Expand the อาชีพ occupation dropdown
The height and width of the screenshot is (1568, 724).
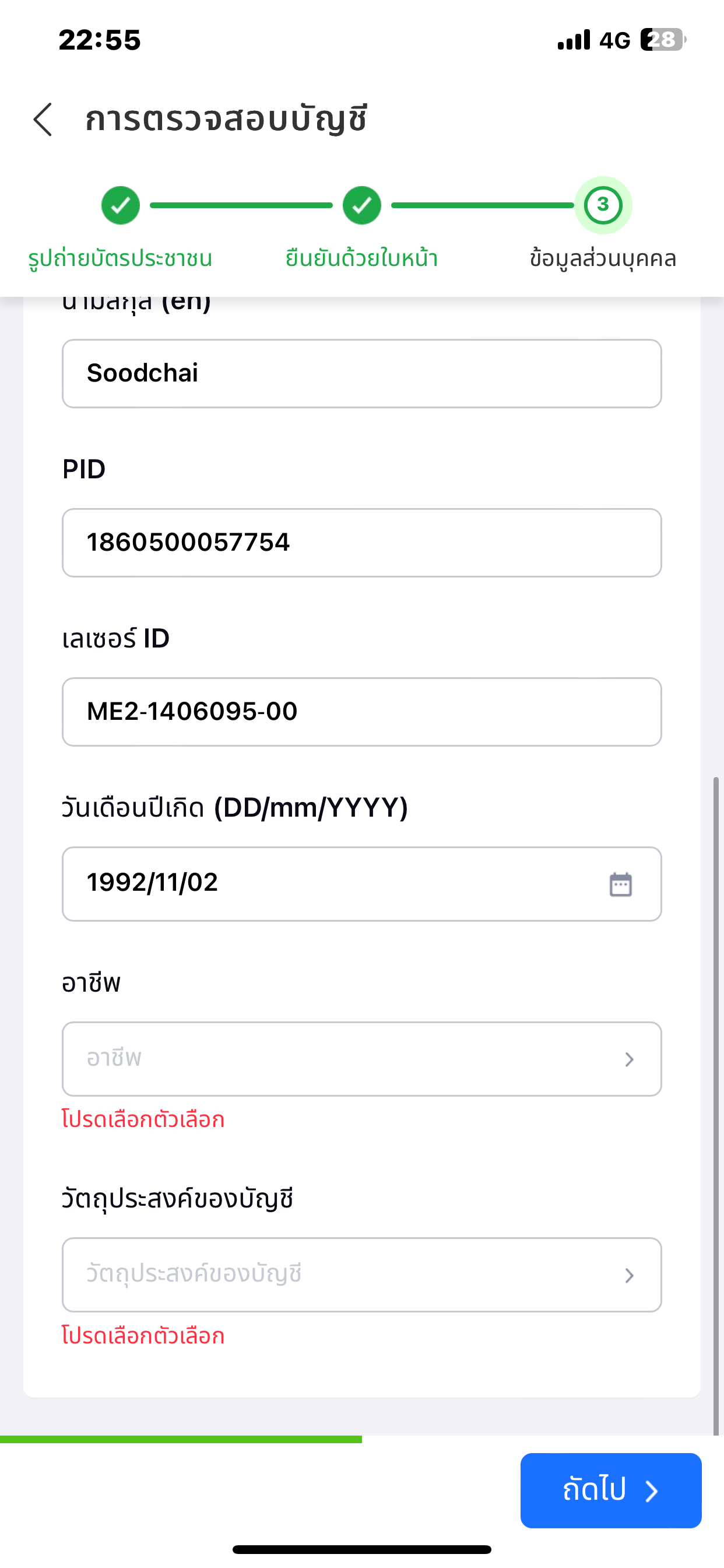pos(361,1059)
